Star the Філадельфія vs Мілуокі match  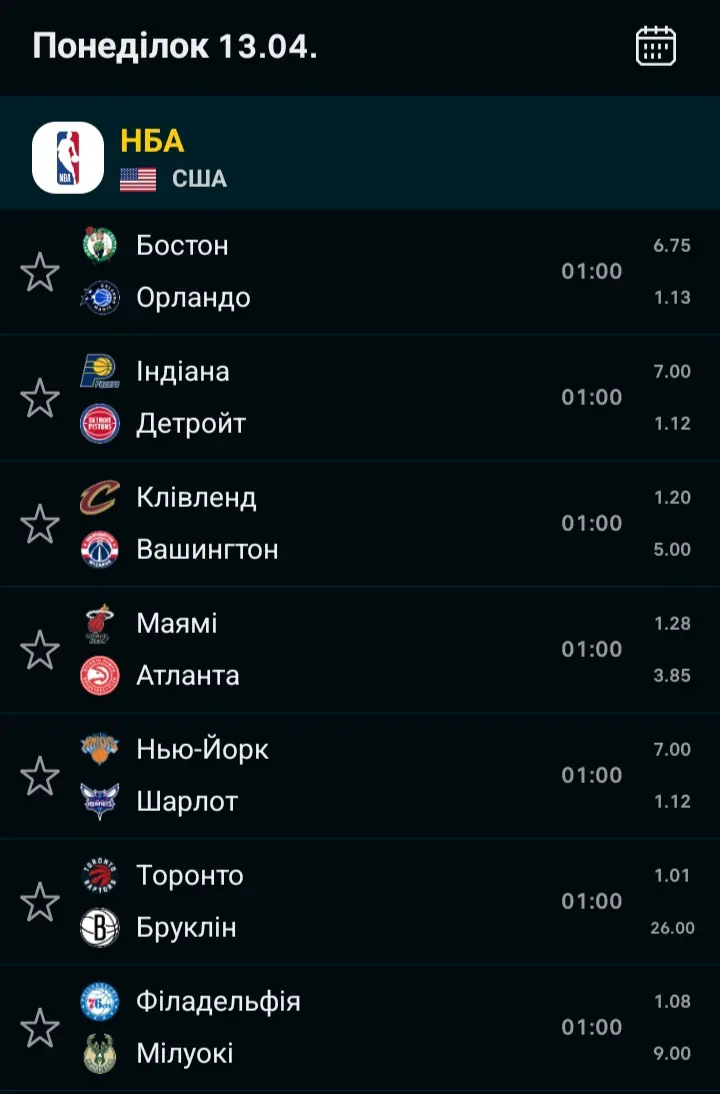pyautogui.click(x=40, y=1028)
